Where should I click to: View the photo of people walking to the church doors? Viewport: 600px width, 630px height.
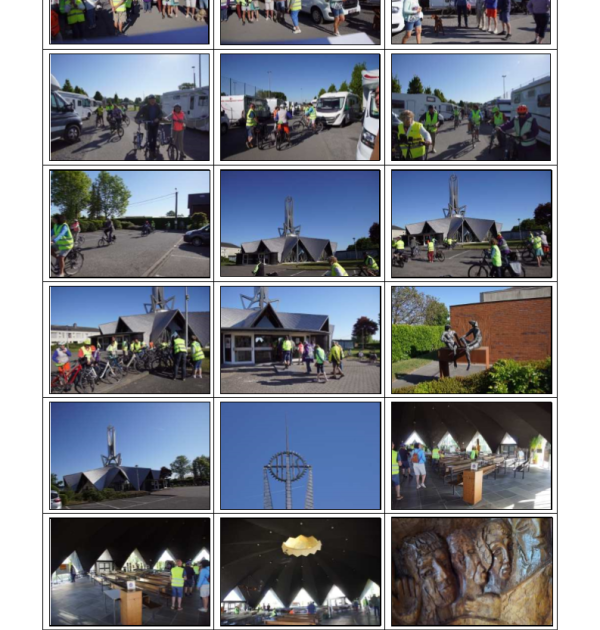point(300,340)
